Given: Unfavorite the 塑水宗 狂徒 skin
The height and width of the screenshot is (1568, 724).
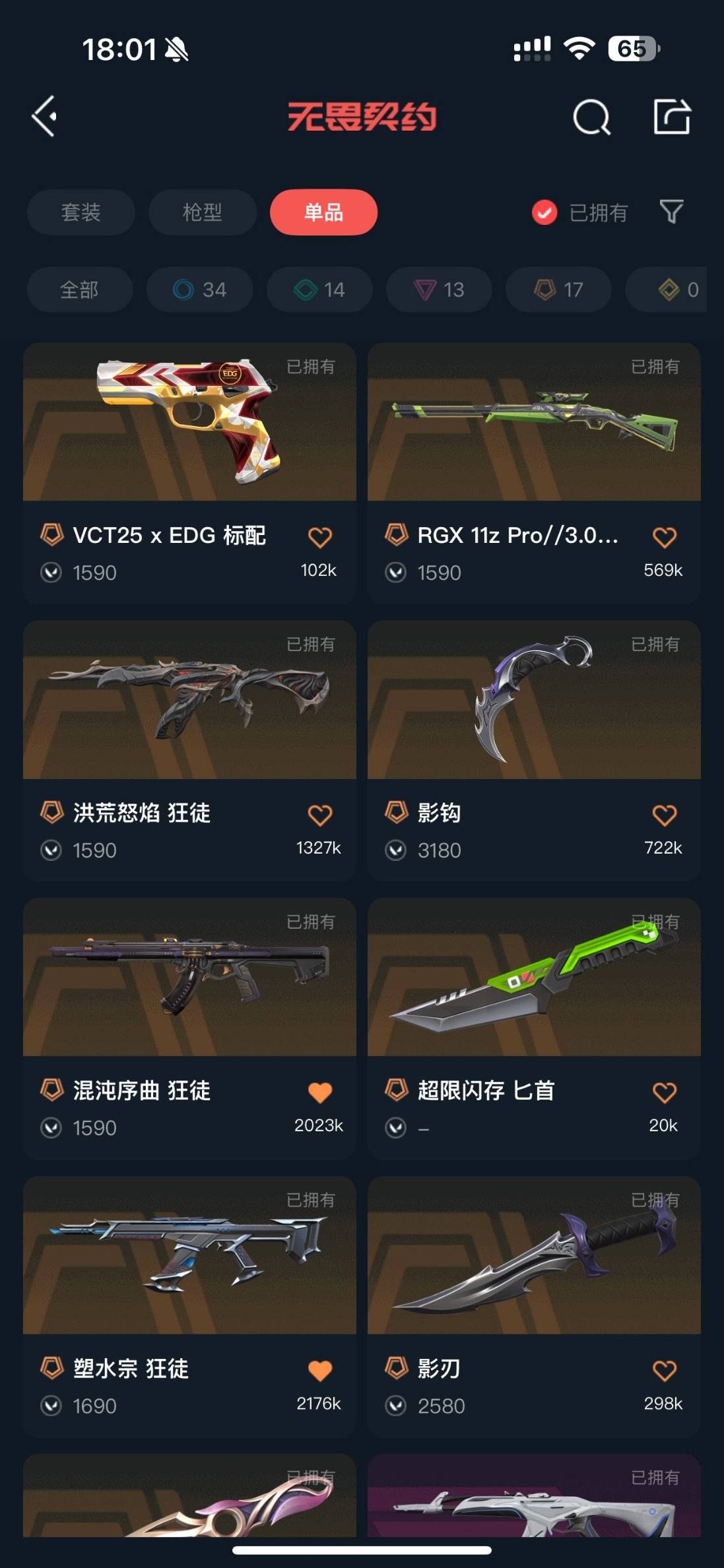Looking at the screenshot, I should (x=321, y=1370).
